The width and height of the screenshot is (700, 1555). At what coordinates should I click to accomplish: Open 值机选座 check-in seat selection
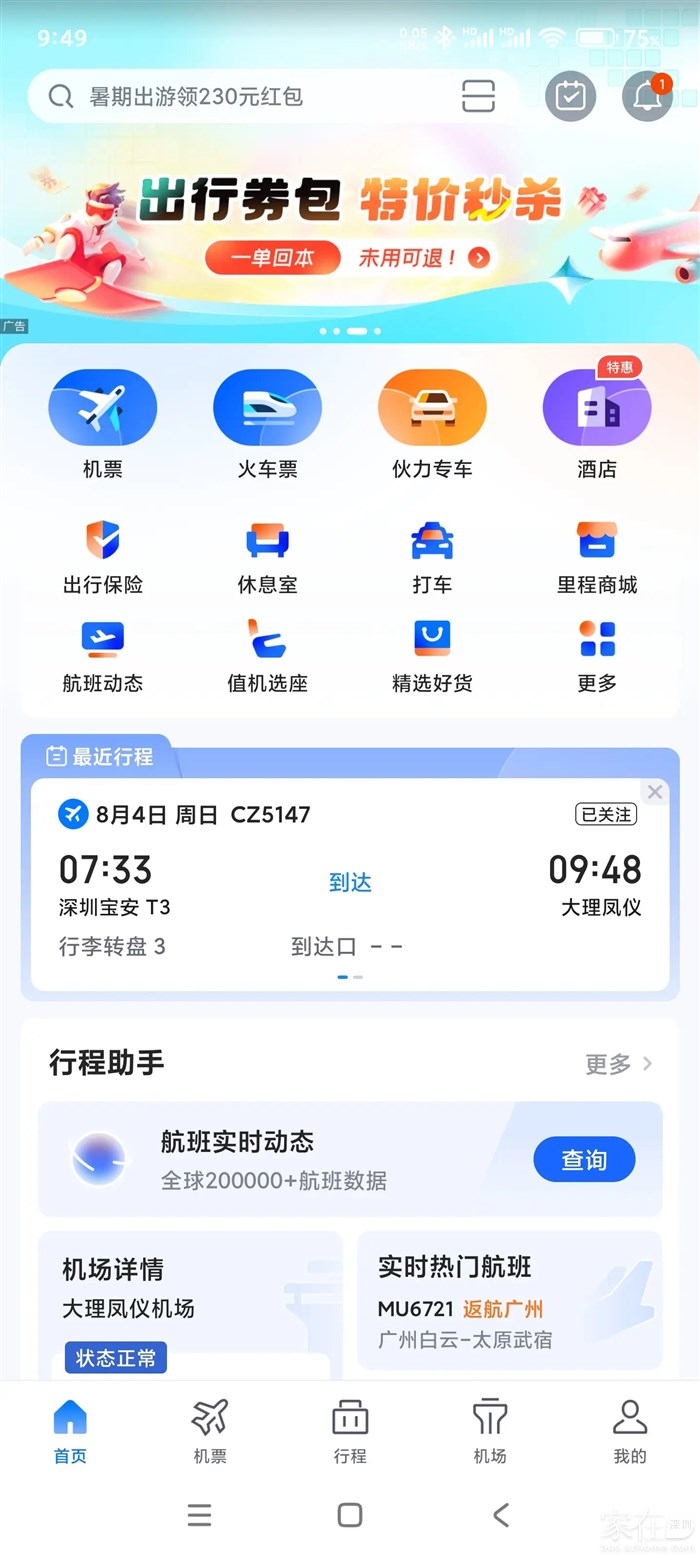pyautogui.click(x=267, y=657)
